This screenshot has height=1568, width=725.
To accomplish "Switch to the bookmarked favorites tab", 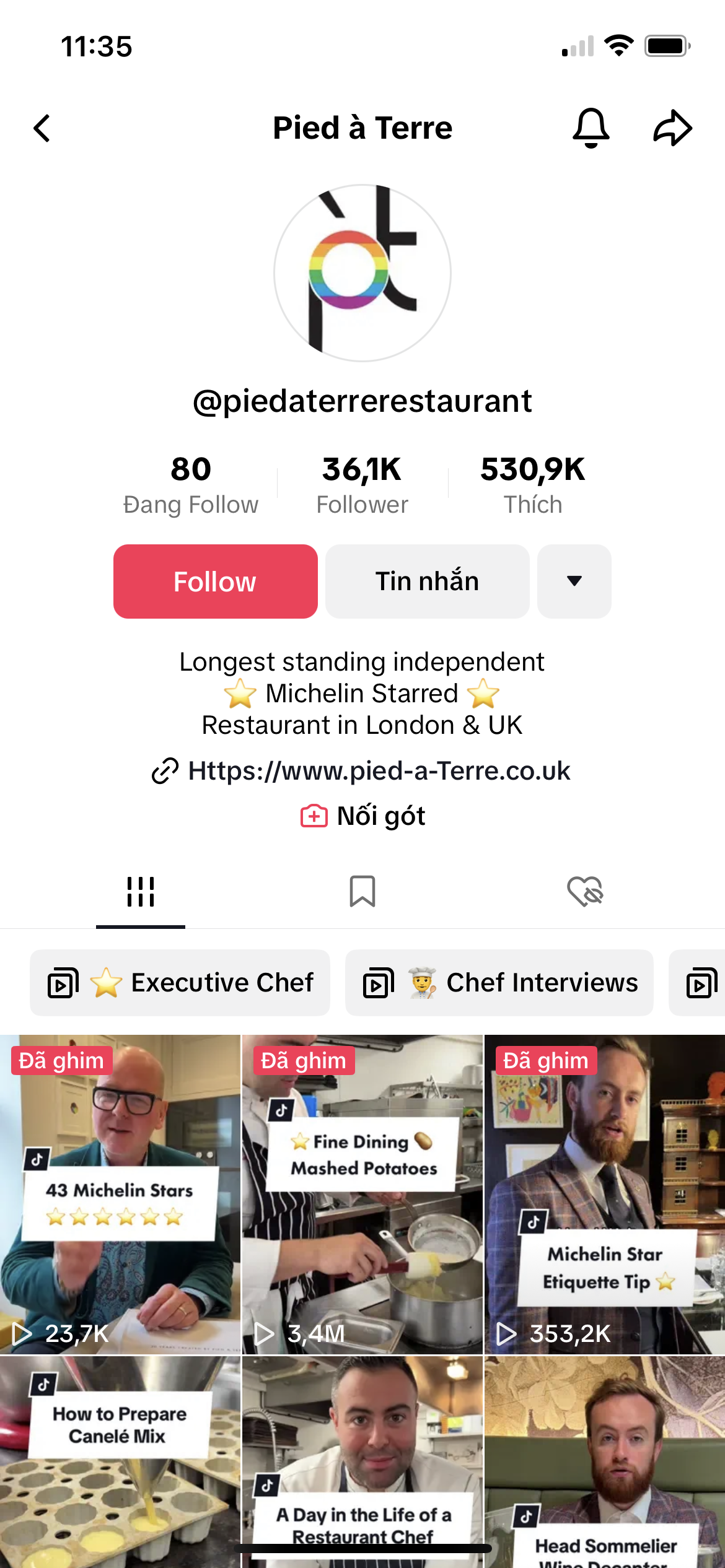I will pyautogui.click(x=362, y=892).
